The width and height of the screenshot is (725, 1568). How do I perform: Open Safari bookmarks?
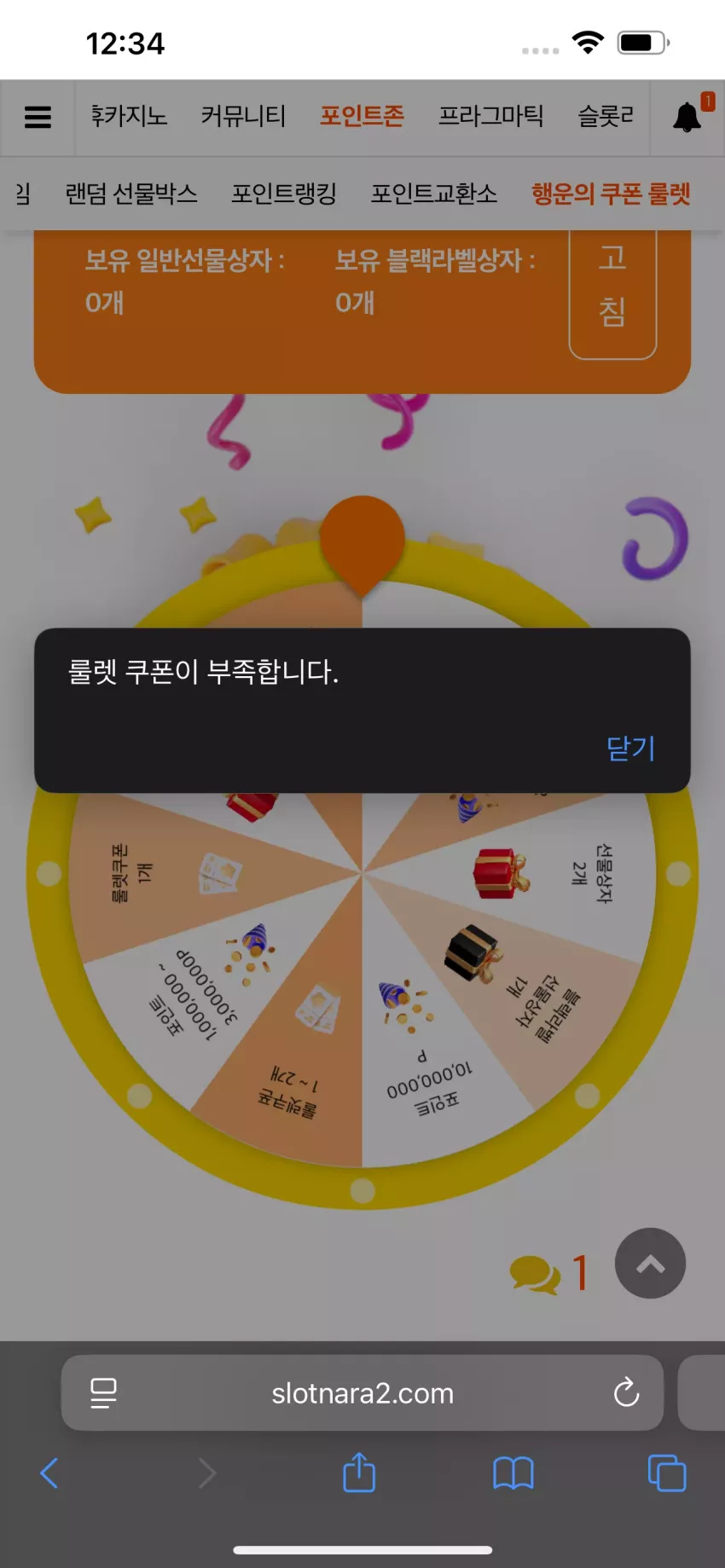coord(513,1473)
